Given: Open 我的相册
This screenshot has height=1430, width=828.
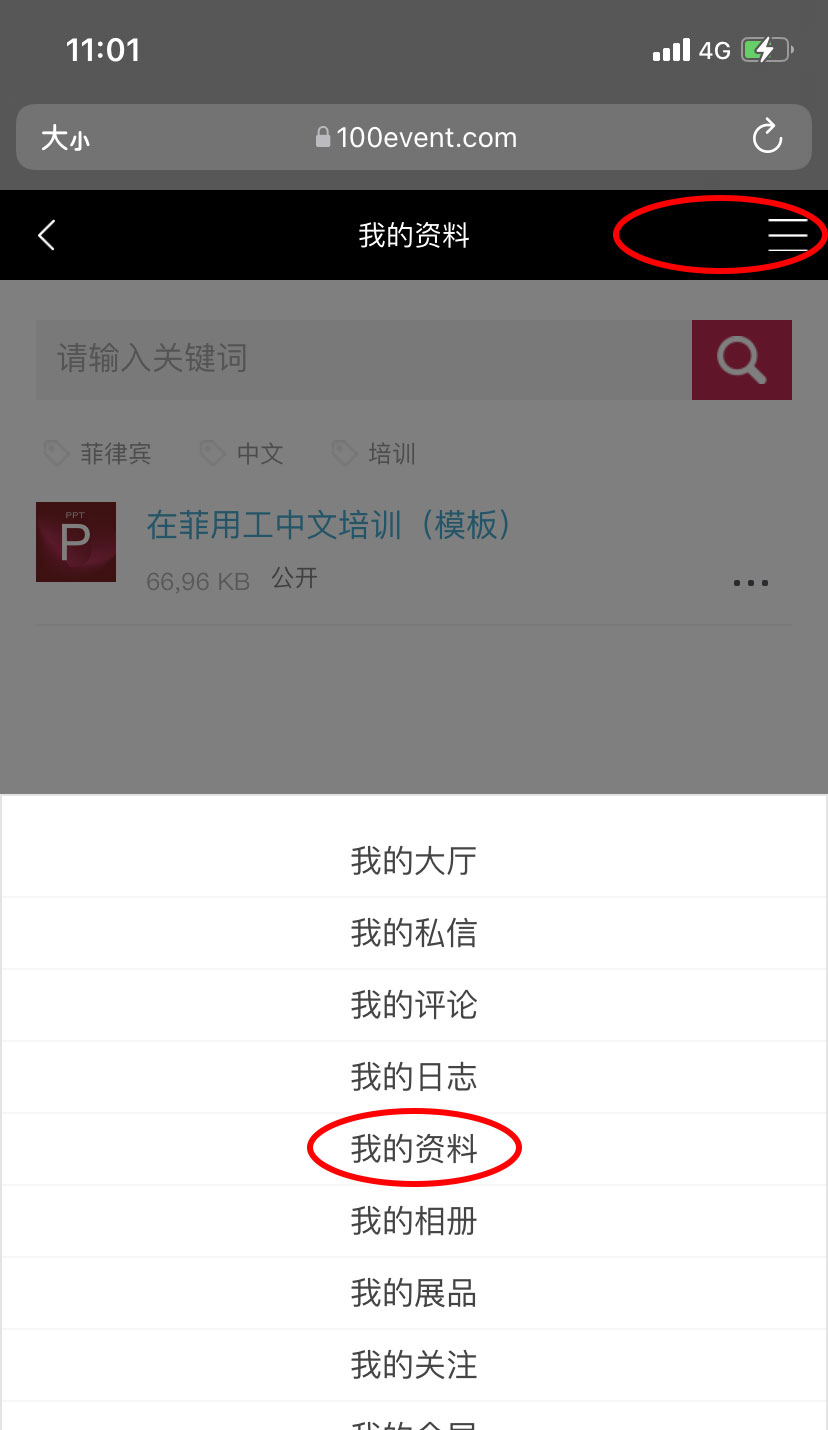Looking at the screenshot, I should 414,1221.
